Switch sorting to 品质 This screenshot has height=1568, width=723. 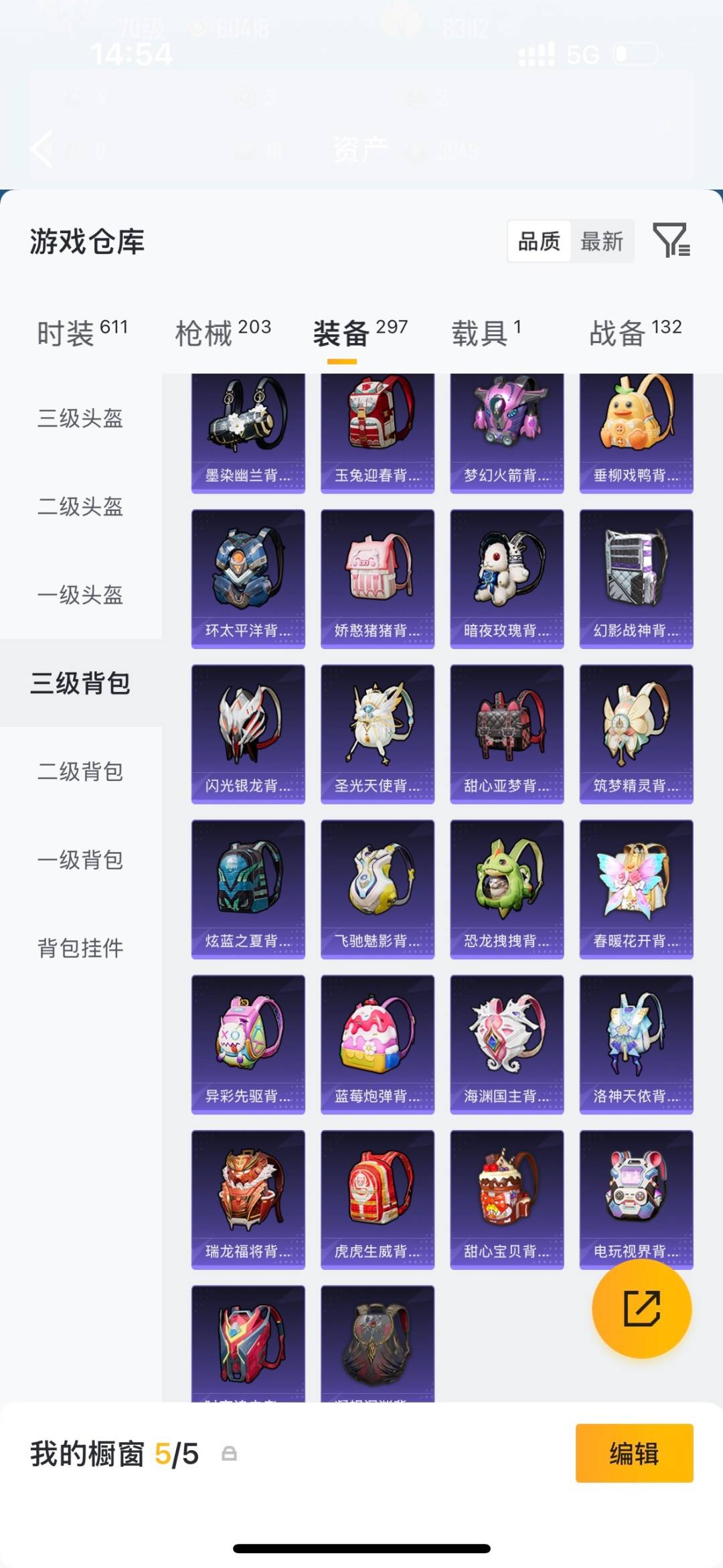tap(541, 242)
